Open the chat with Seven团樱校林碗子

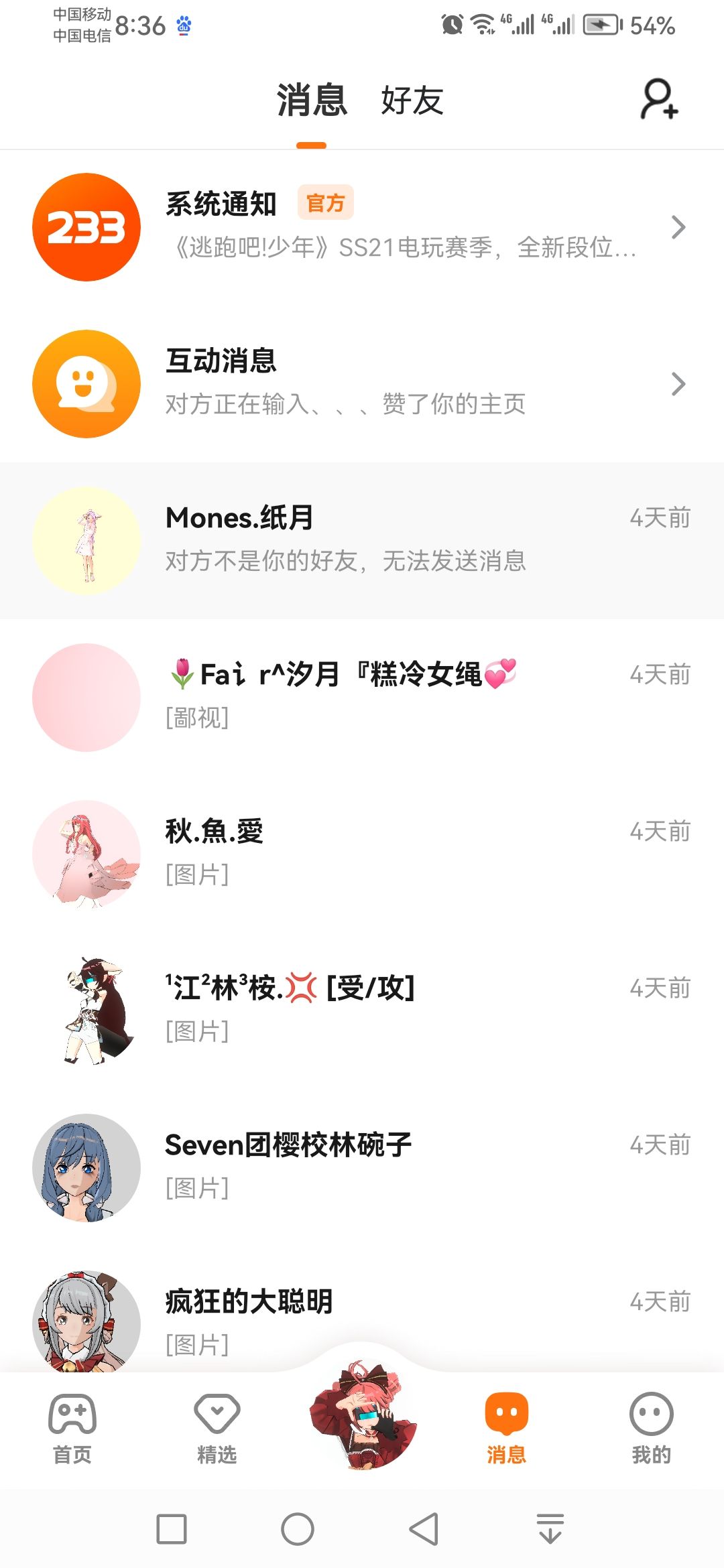click(x=362, y=1167)
